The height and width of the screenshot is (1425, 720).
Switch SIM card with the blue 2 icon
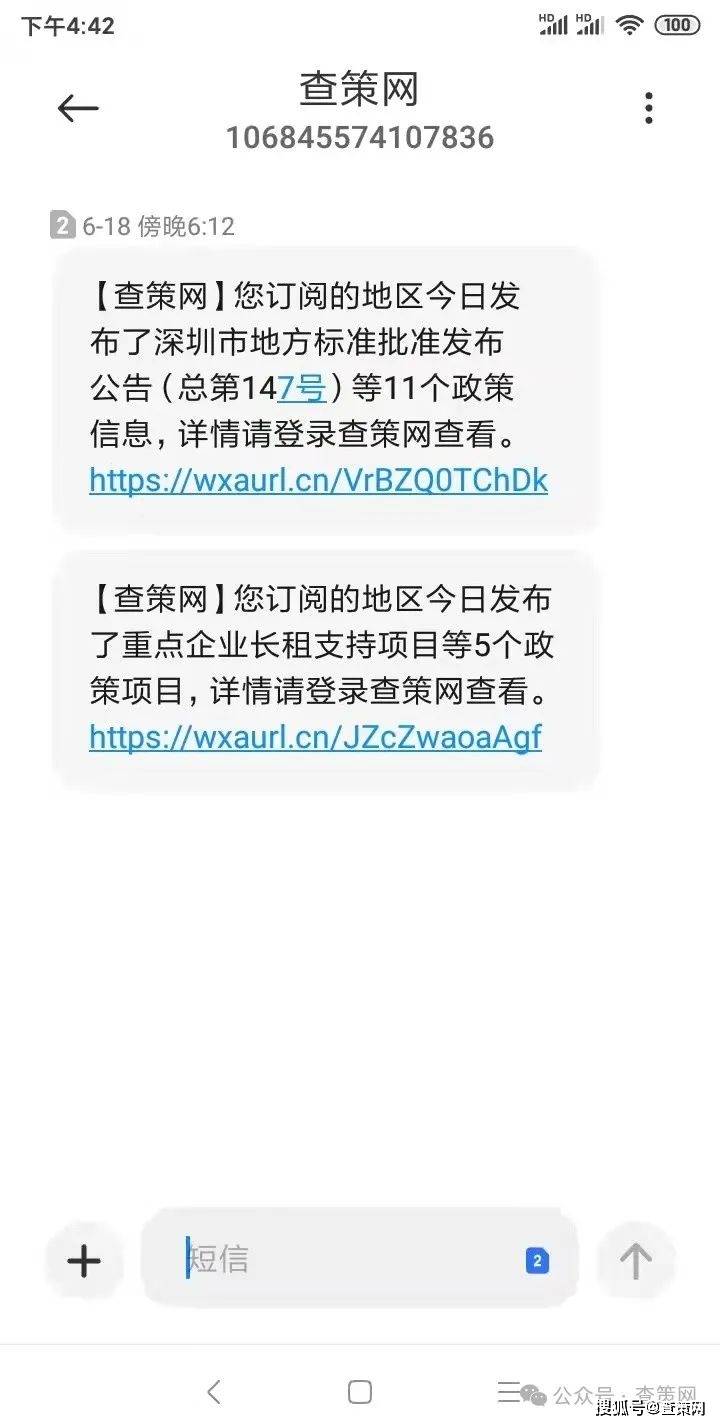click(x=537, y=1261)
